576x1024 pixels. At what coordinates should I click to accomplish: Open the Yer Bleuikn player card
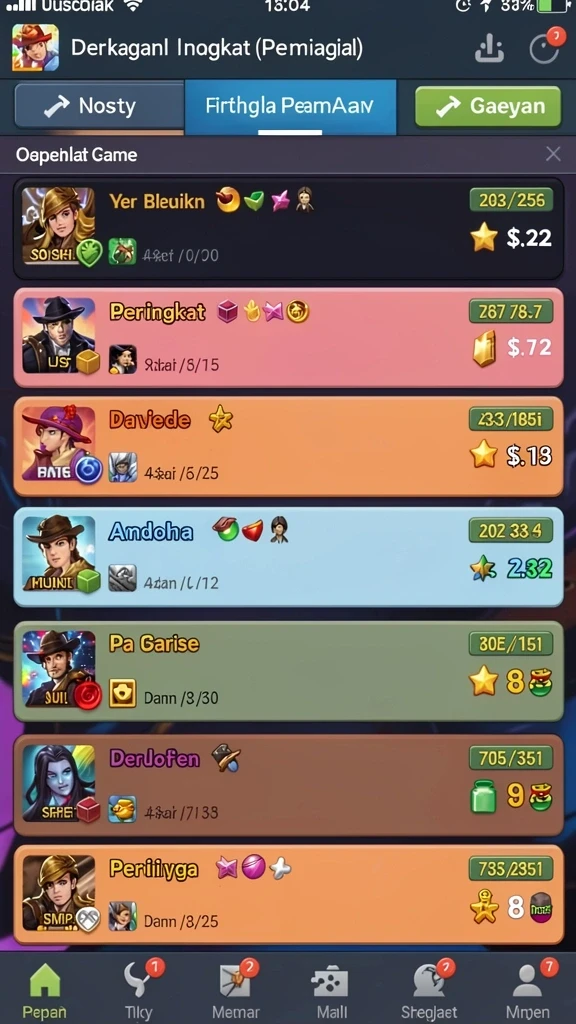pos(288,228)
